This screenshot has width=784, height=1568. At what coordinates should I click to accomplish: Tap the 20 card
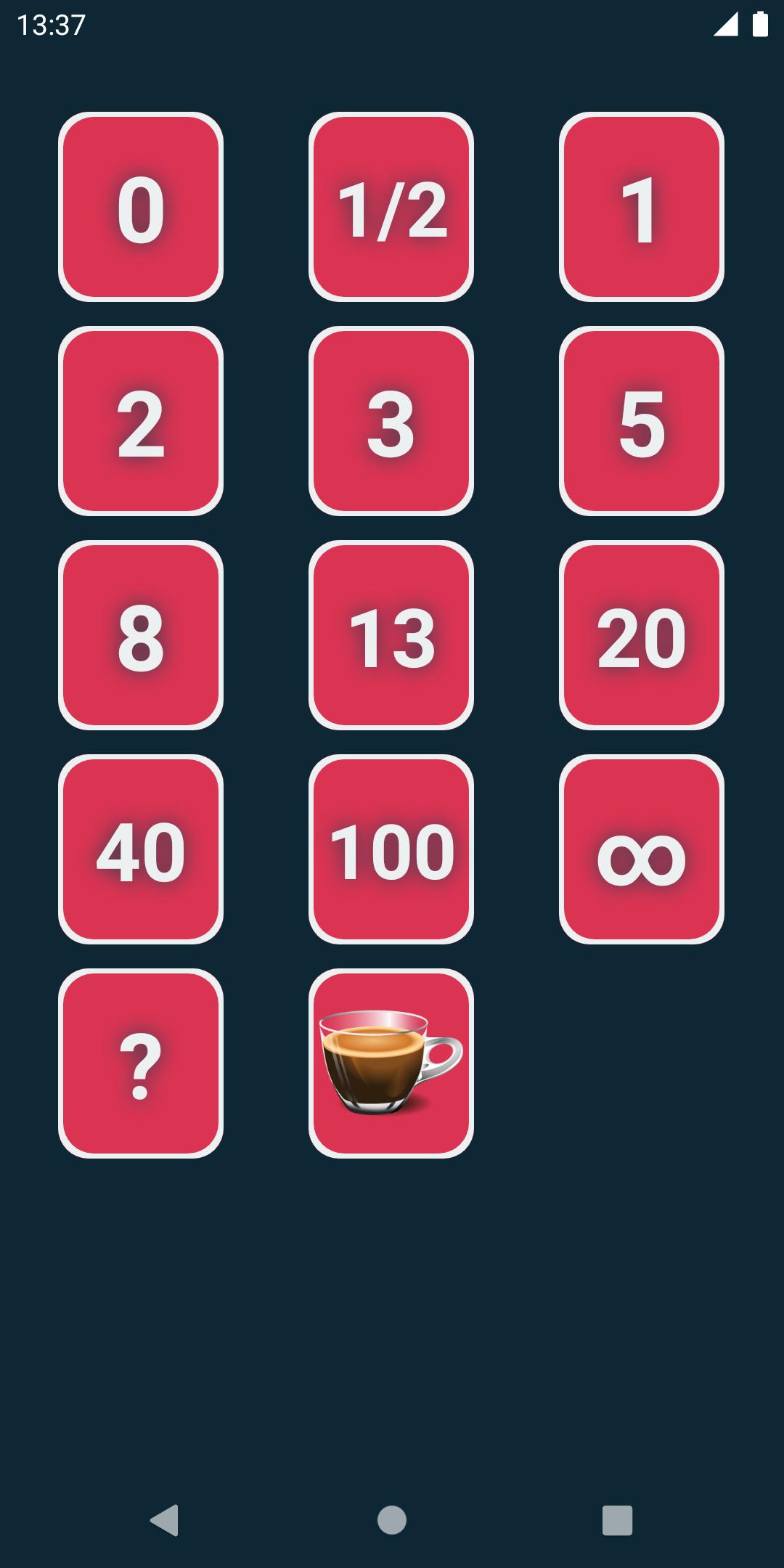(642, 635)
